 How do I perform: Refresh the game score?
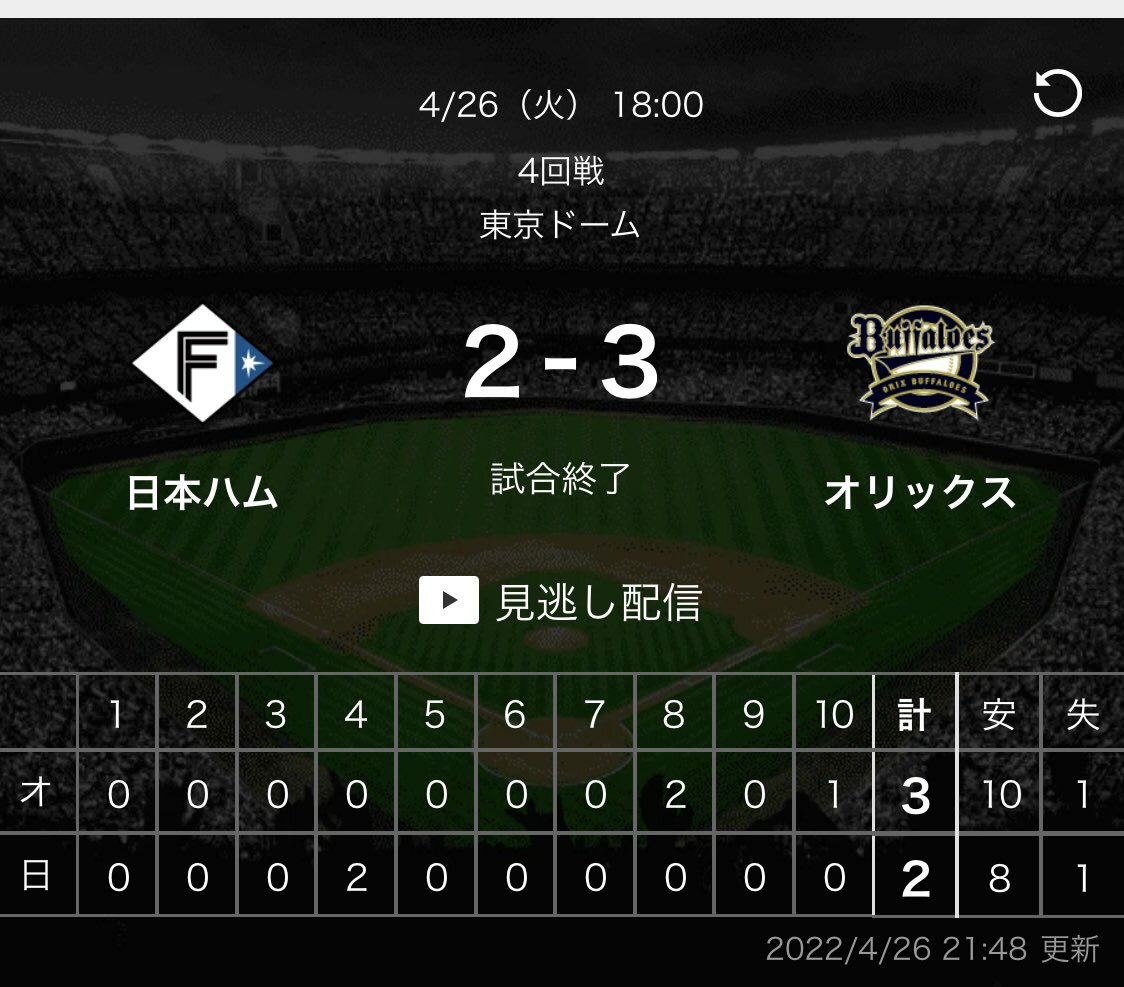click(x=1057, y=96)
